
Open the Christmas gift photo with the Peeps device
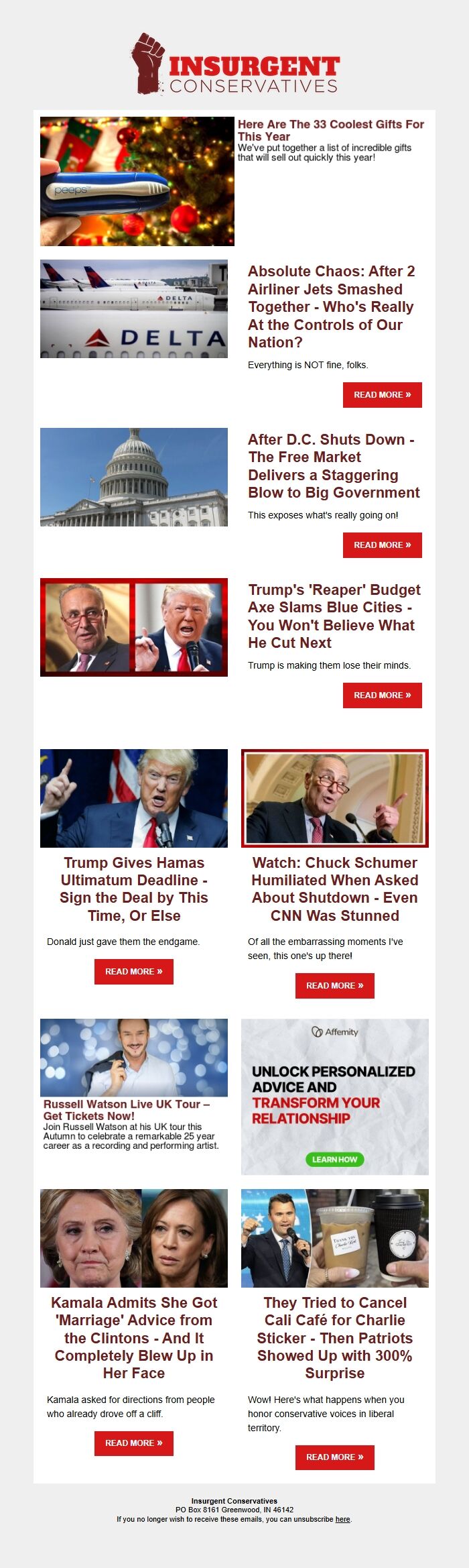137,181
